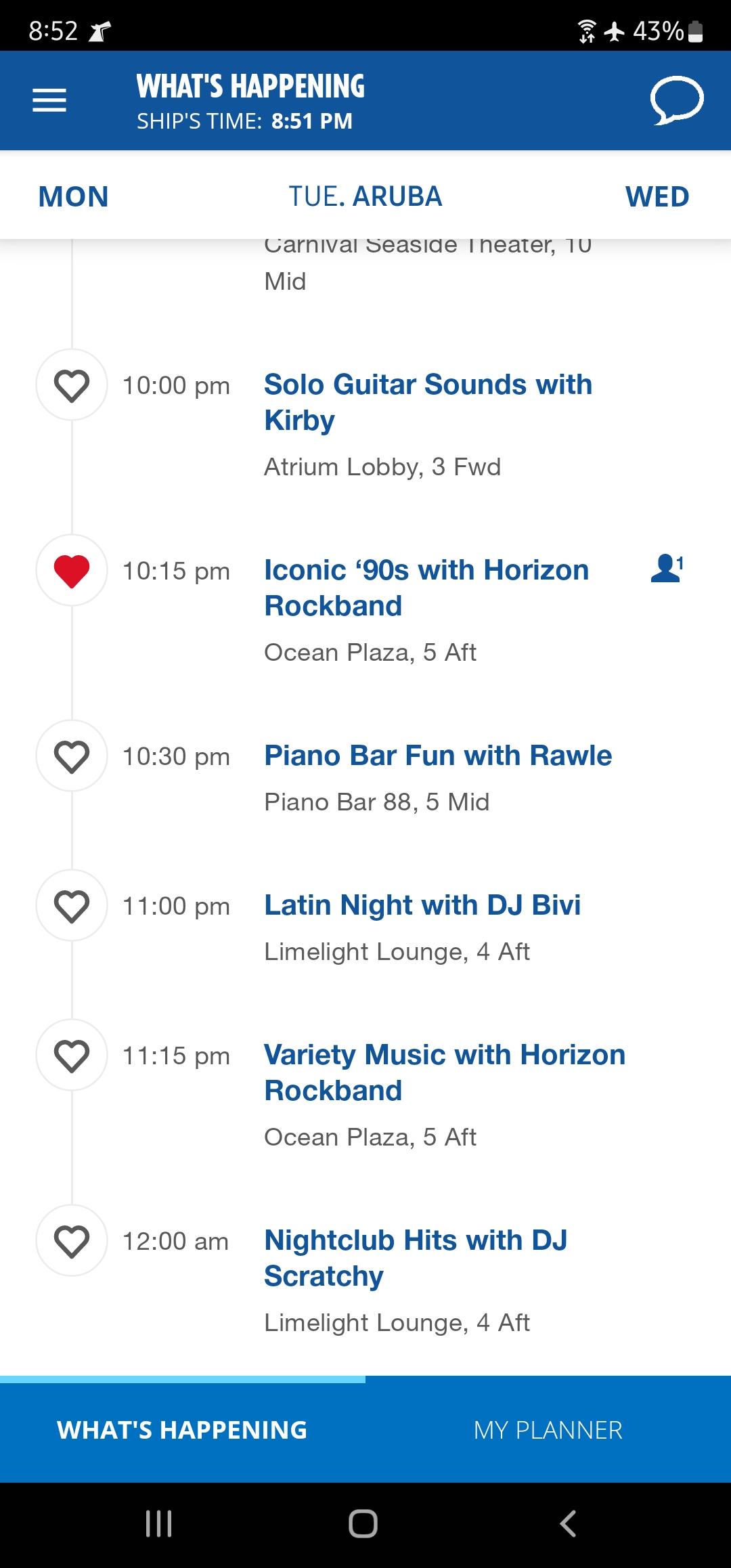Open the hamburger drawer menu
Screen dimensions: 731x1568
49,100
